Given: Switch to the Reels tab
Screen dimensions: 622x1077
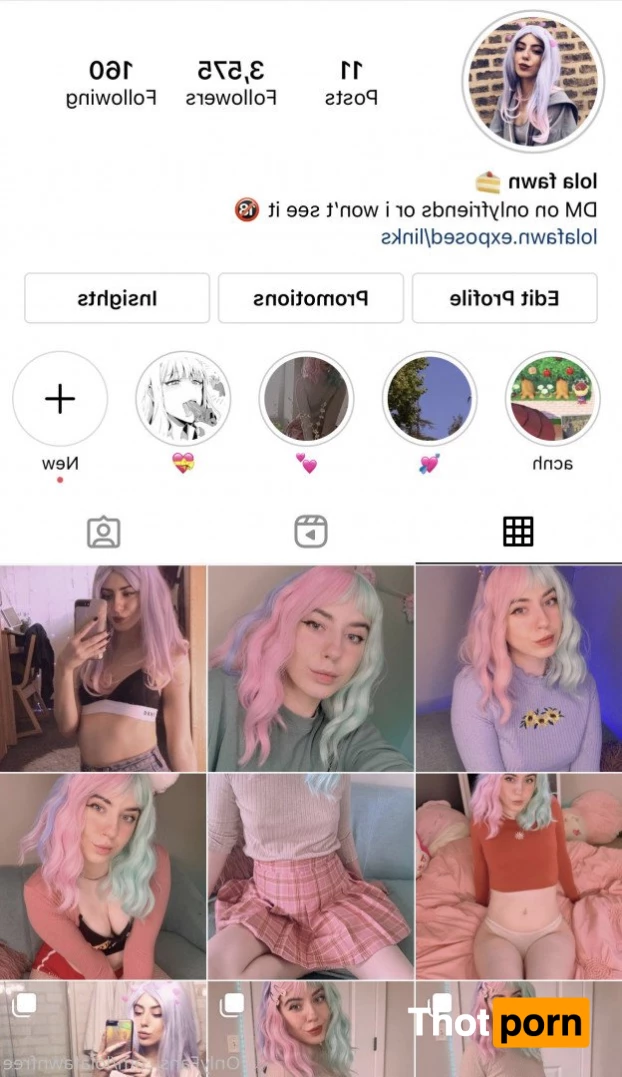Looking at the screenshot, I should [x=311, y=532].
